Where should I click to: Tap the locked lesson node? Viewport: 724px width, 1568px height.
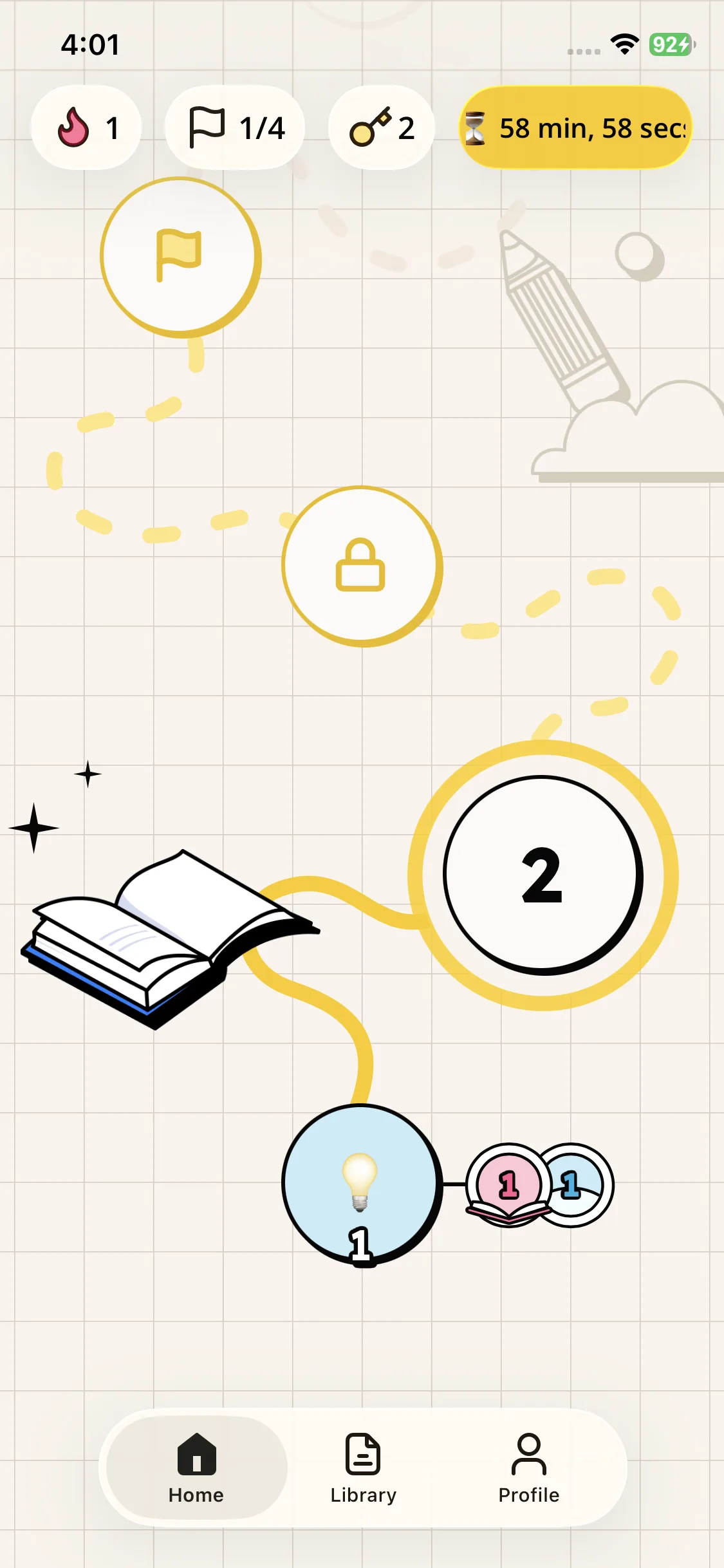[x=362, y=566]
